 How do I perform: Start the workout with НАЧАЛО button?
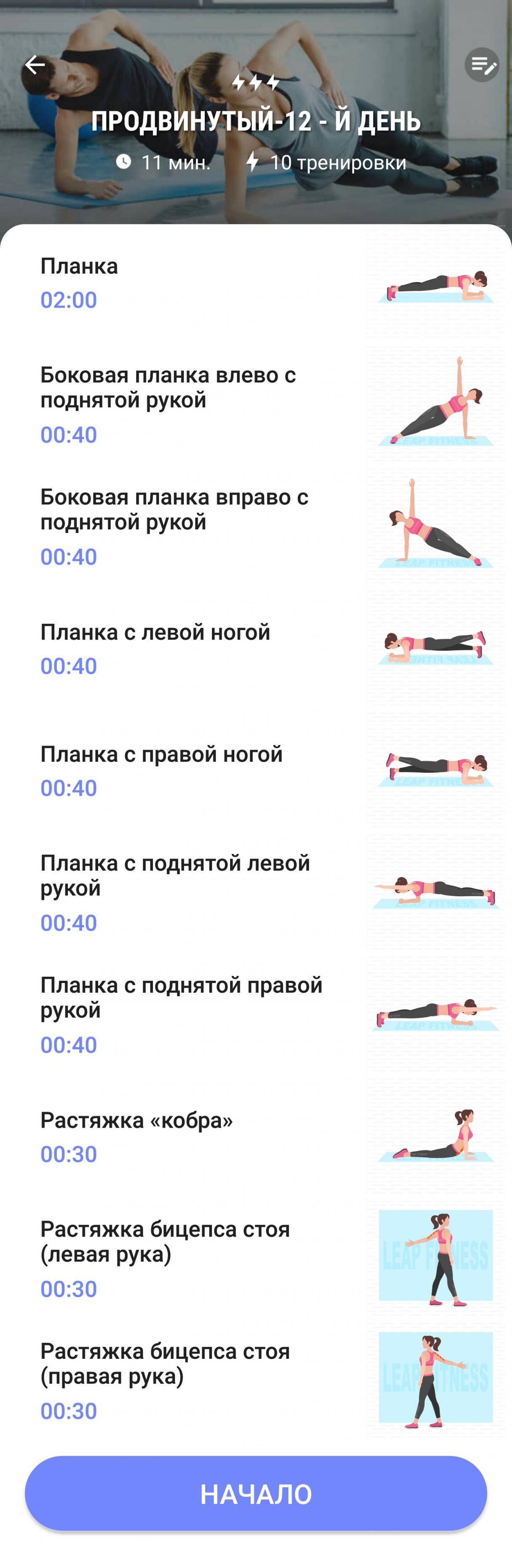pyautogui.click(x=255, y=1493)
